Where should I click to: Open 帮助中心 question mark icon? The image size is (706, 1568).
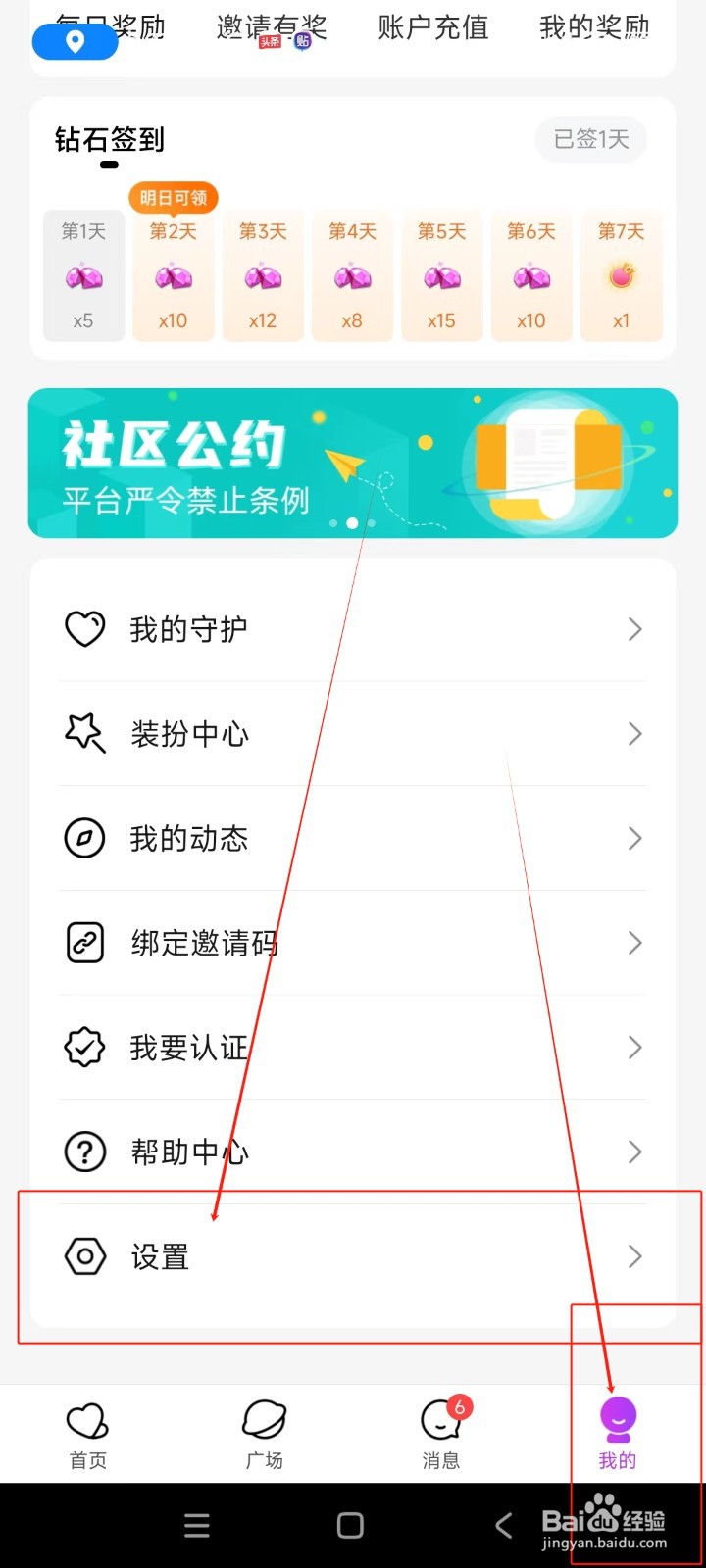(x=84, y=1151)
